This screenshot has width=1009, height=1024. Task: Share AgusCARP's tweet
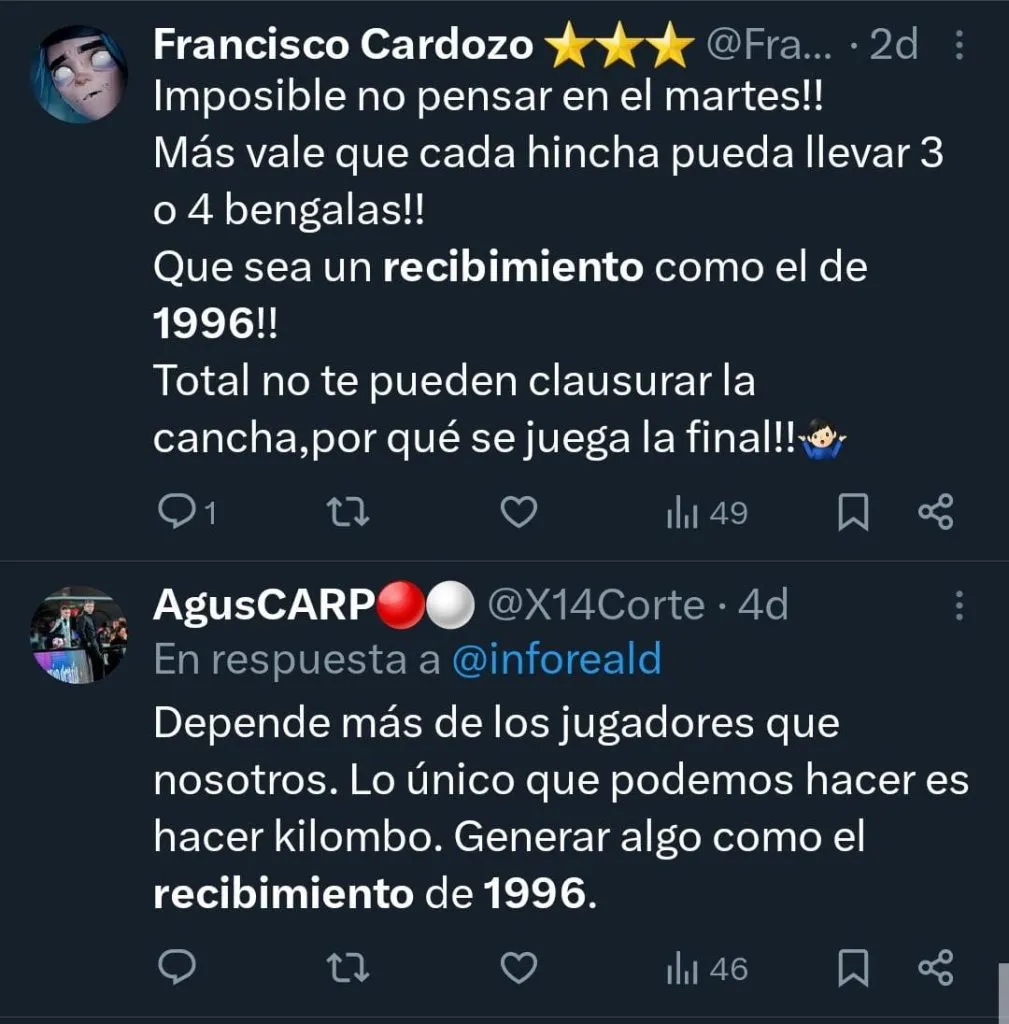click(937, 967)
